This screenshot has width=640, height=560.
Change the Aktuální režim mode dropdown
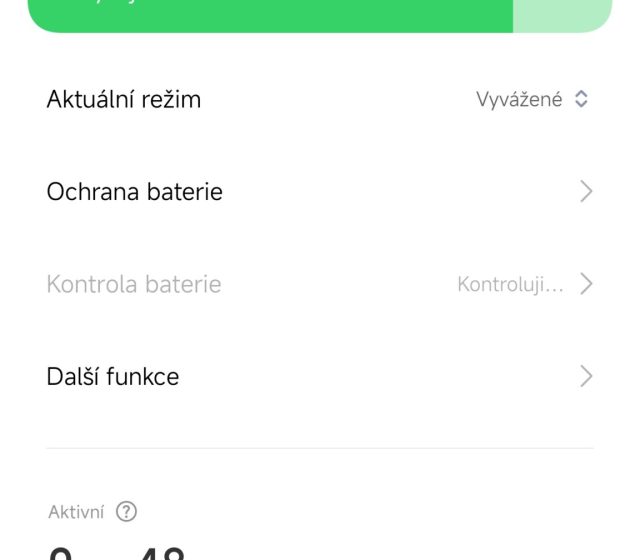532,99
